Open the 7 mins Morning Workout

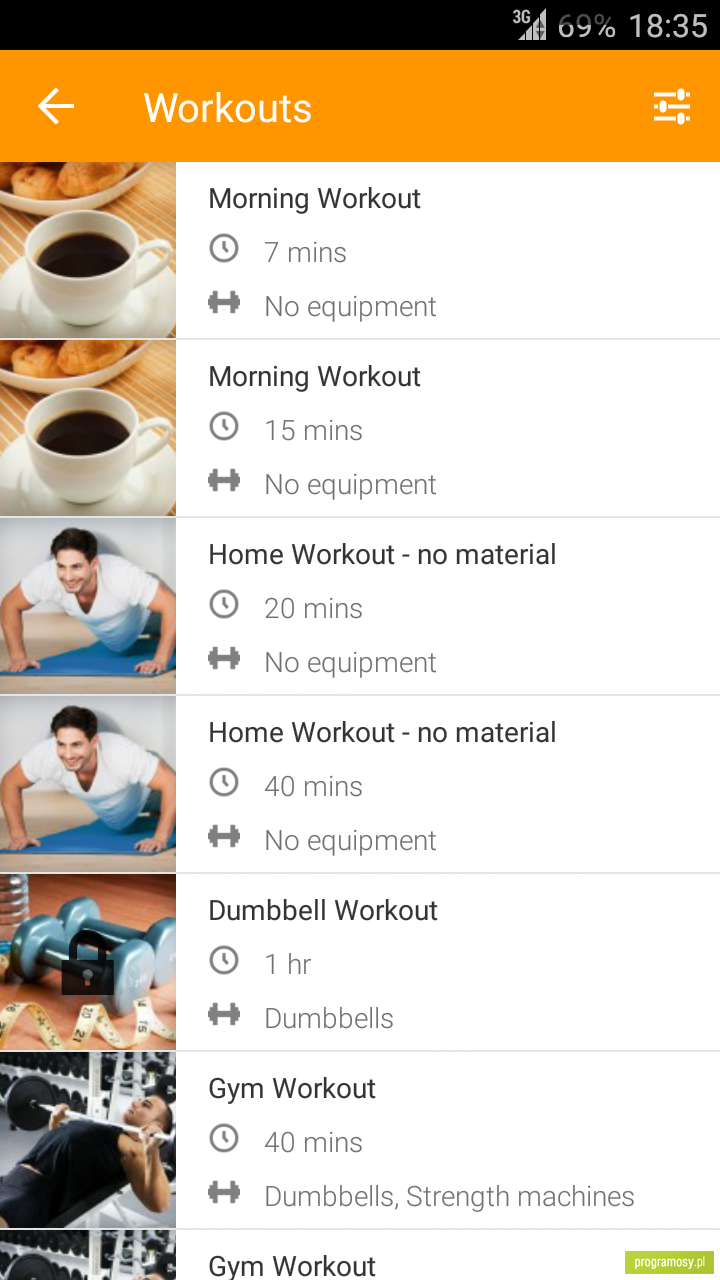pos(360,250)
